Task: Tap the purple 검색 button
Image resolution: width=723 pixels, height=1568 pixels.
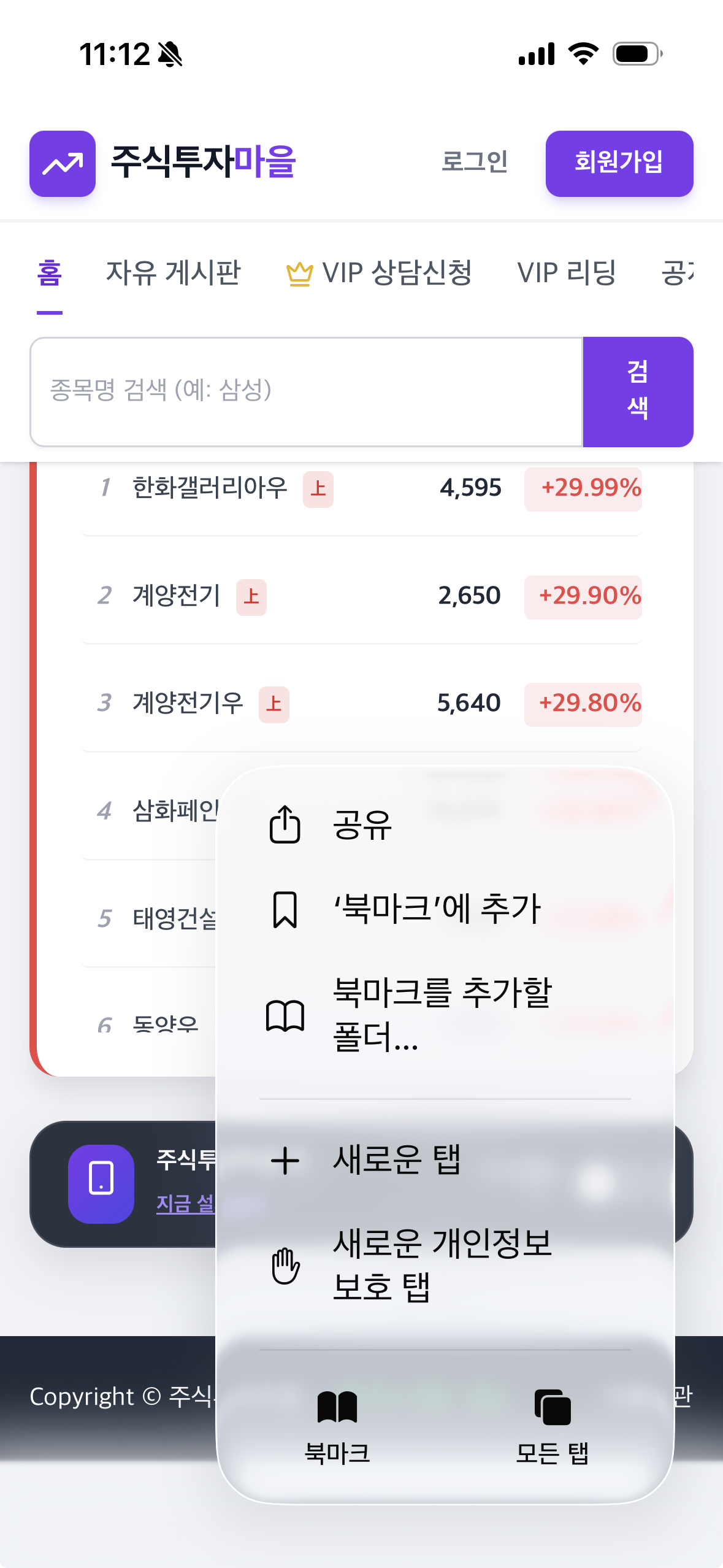Action: click(637, 391)
